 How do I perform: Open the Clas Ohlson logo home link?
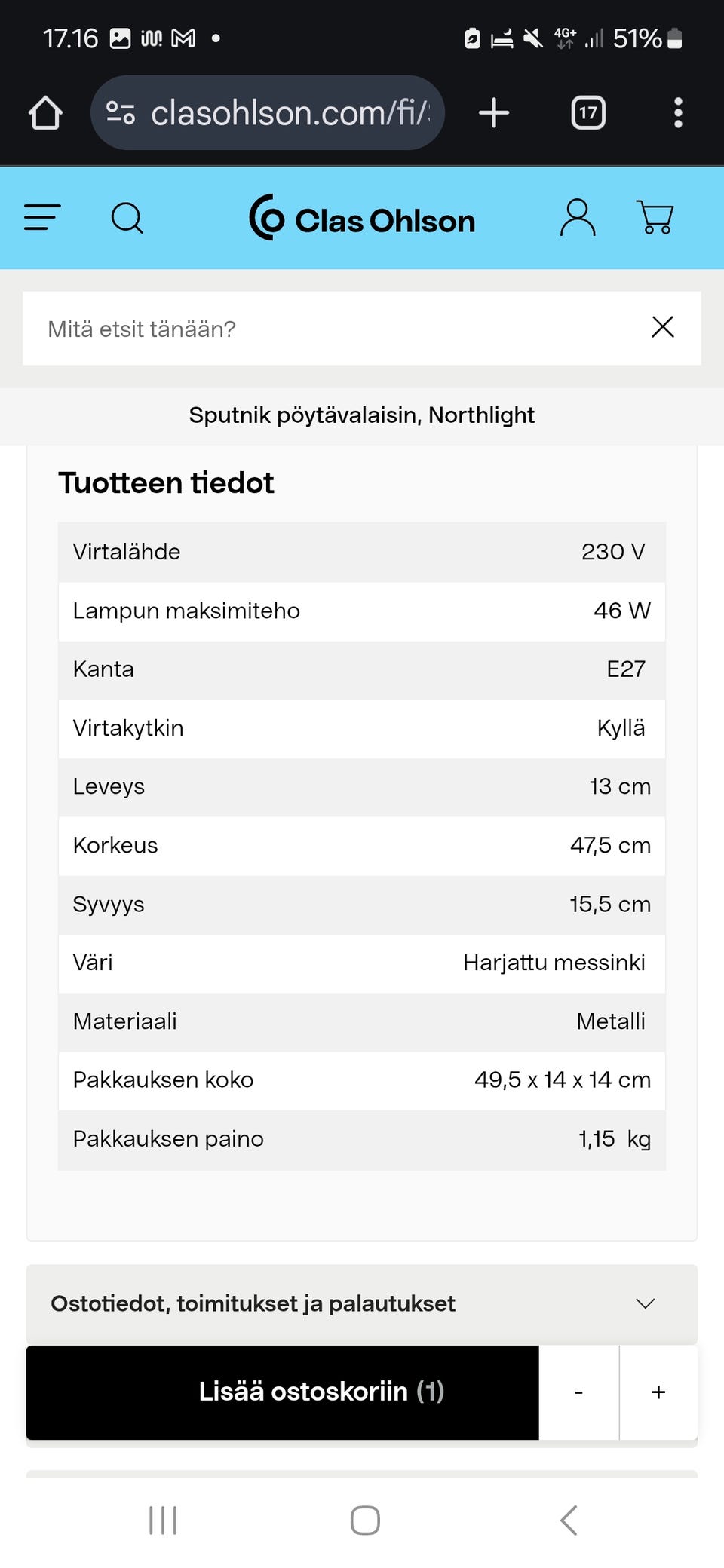(363, 219)
